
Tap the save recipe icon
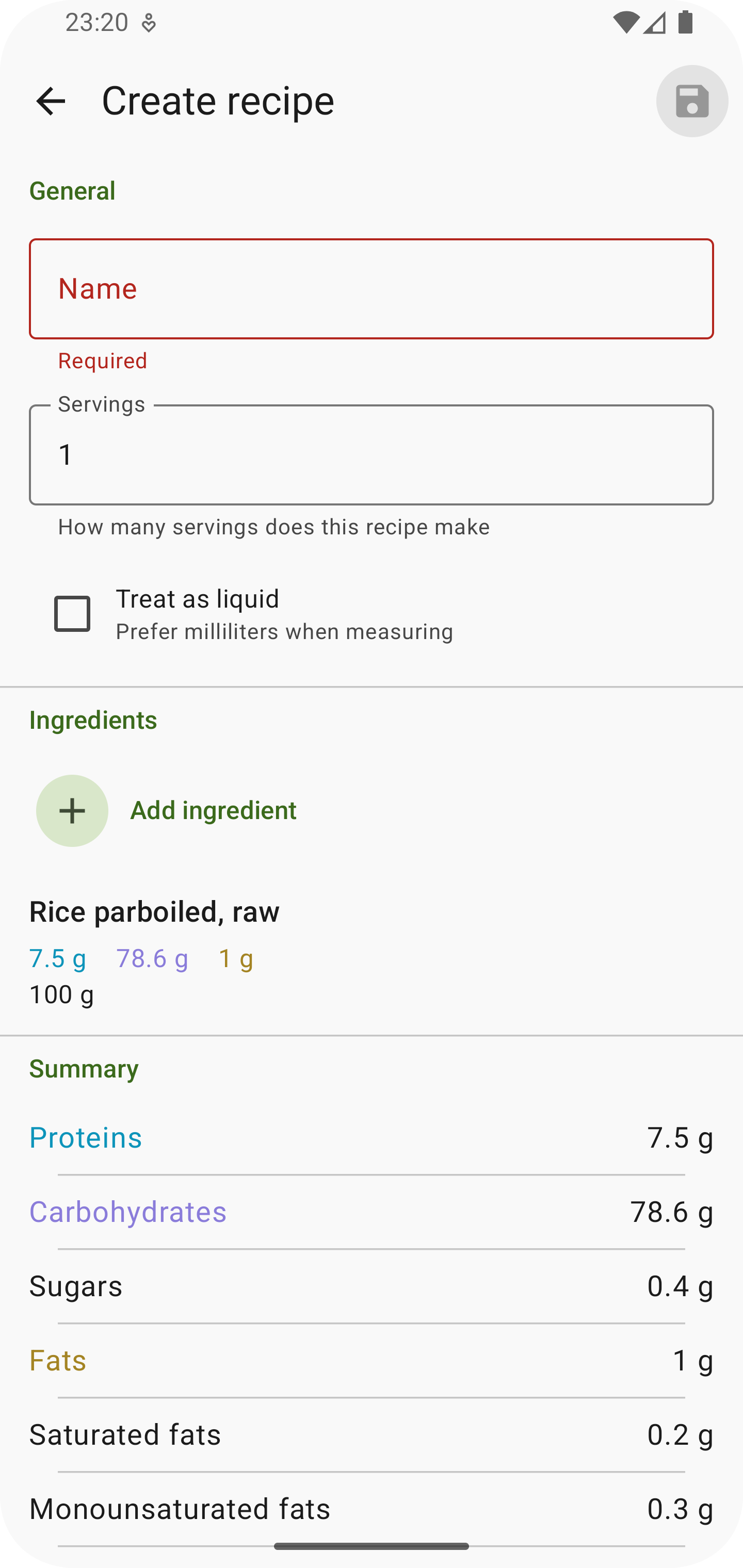(x=692, y=101)
